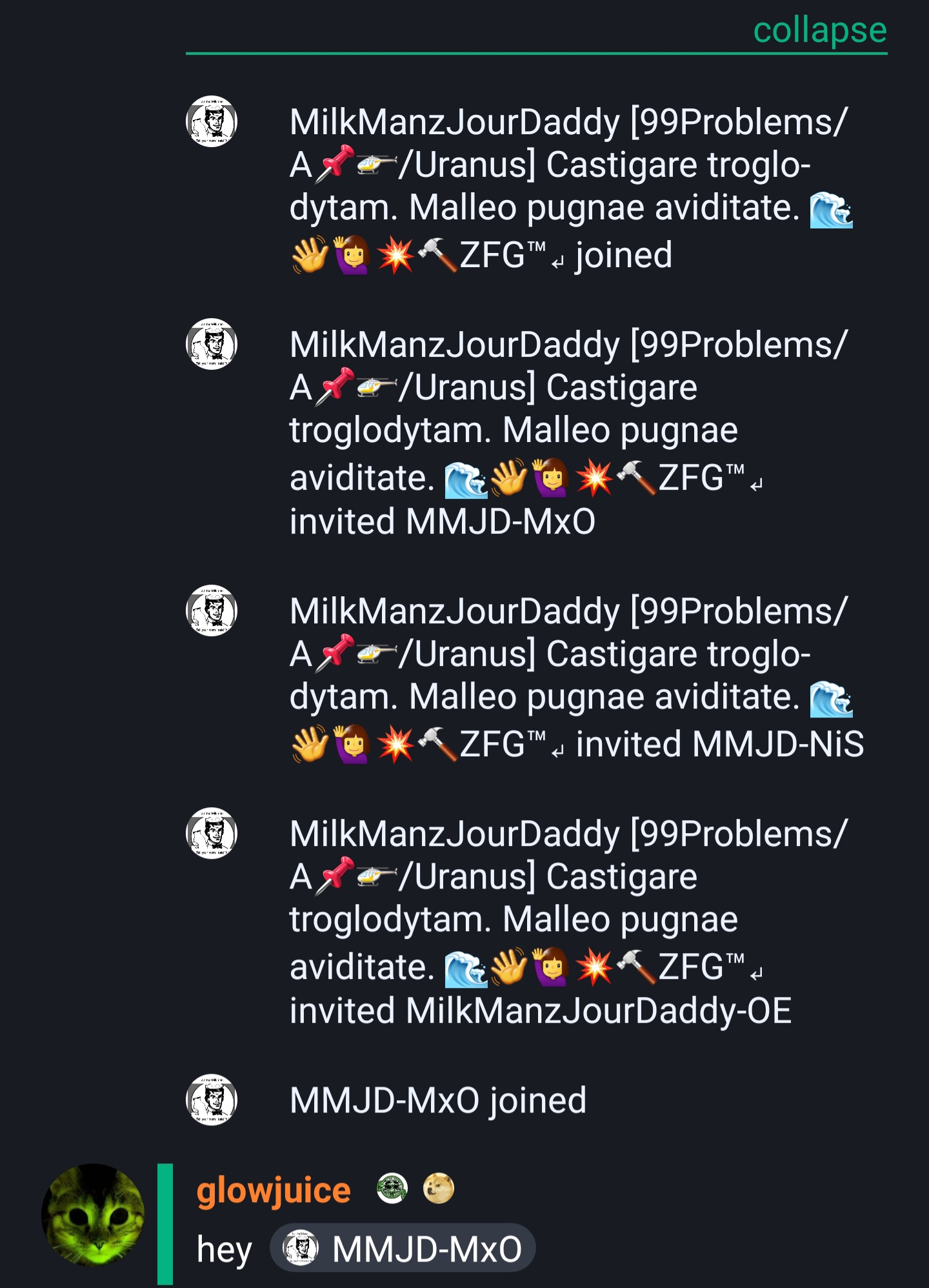Tap the glowjuice username
Viewport: 929px width, 1288px height.
(x=274, y=1191)
